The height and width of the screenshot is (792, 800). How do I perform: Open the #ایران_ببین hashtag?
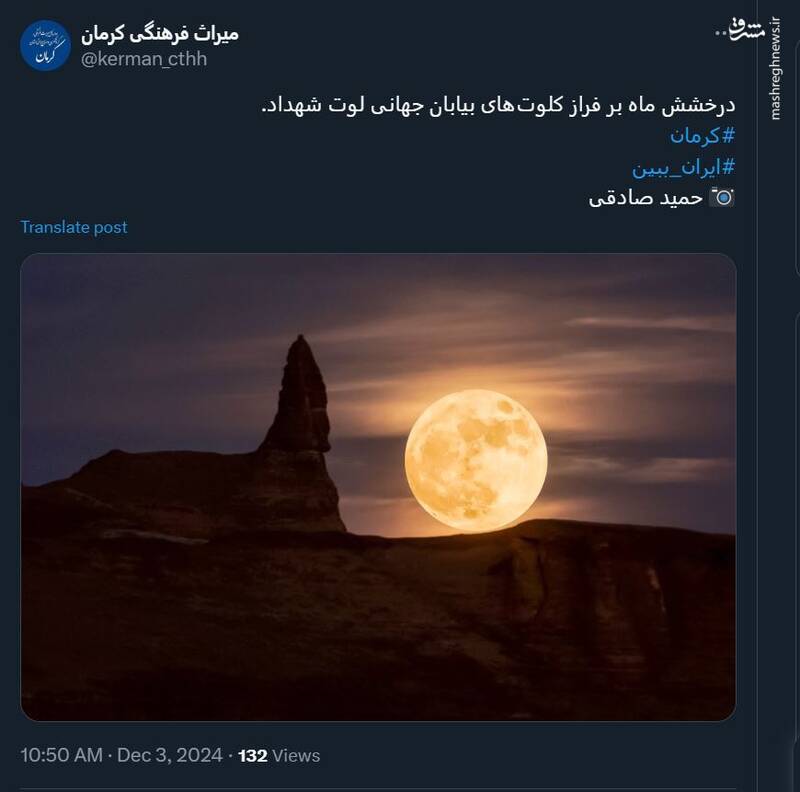[x=683, y=166]
